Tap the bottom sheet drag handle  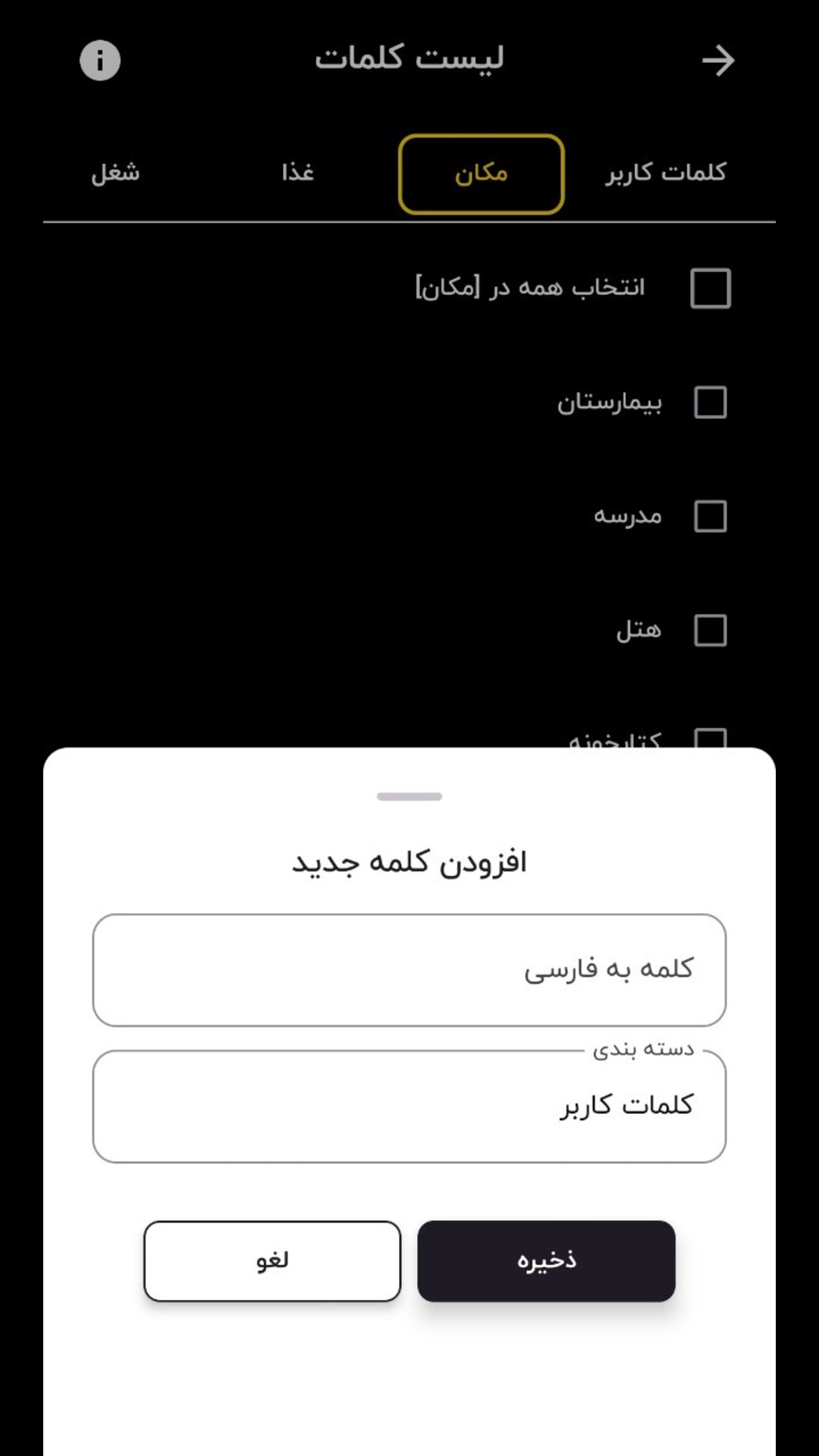409,797
